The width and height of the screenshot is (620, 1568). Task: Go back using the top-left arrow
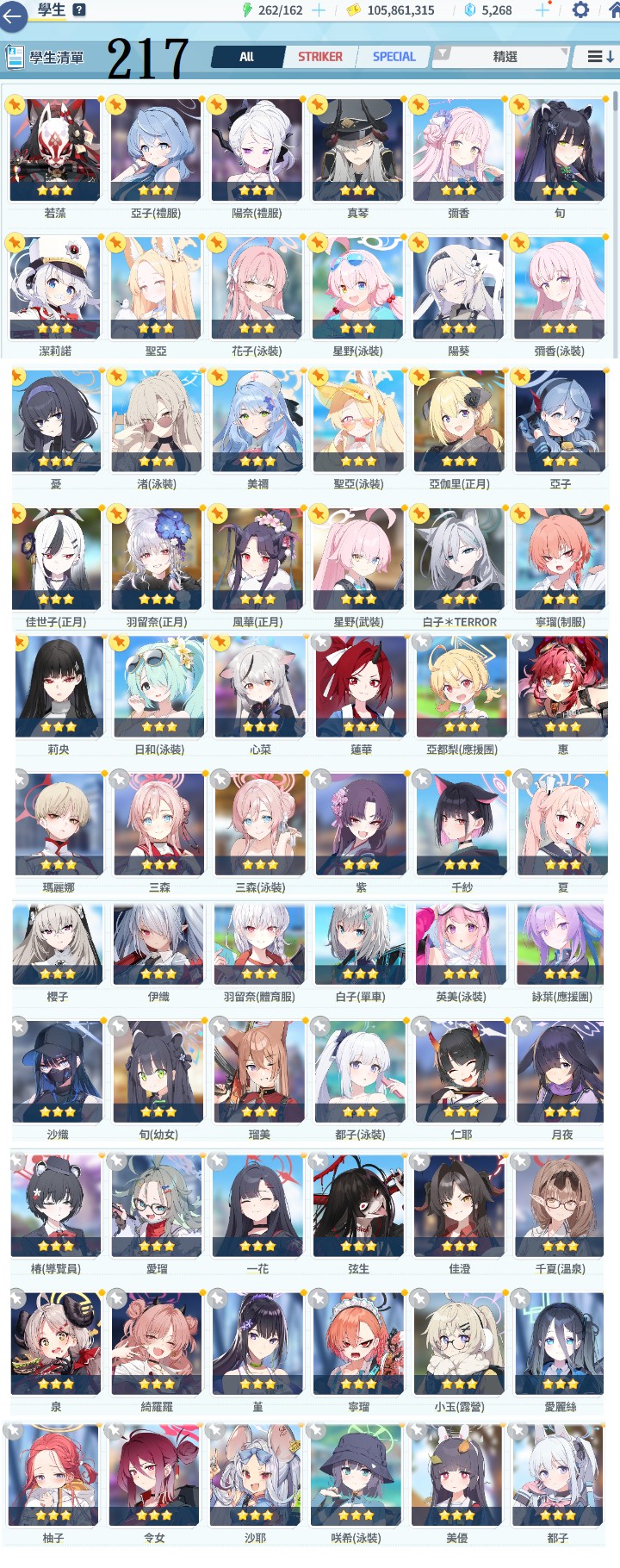click(x=12, y=17)
